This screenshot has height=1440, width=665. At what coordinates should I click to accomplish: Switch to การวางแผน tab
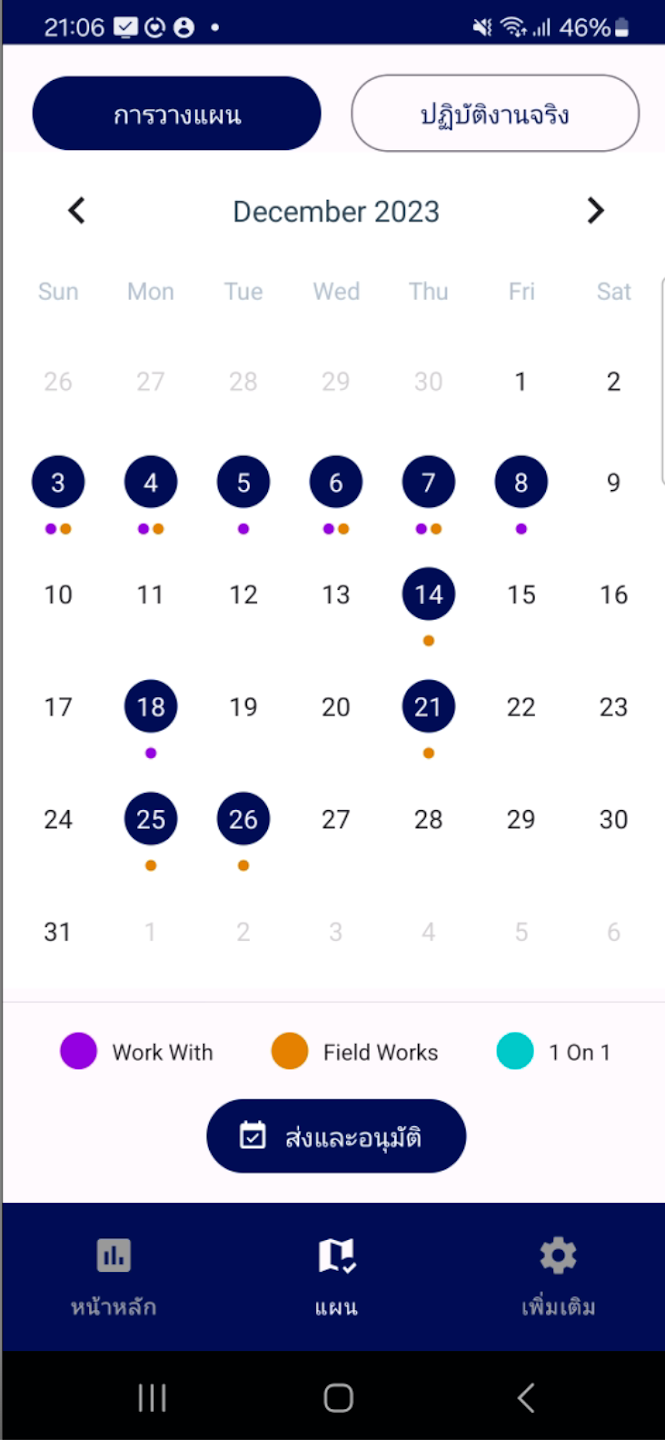click(x=177, y=114)
